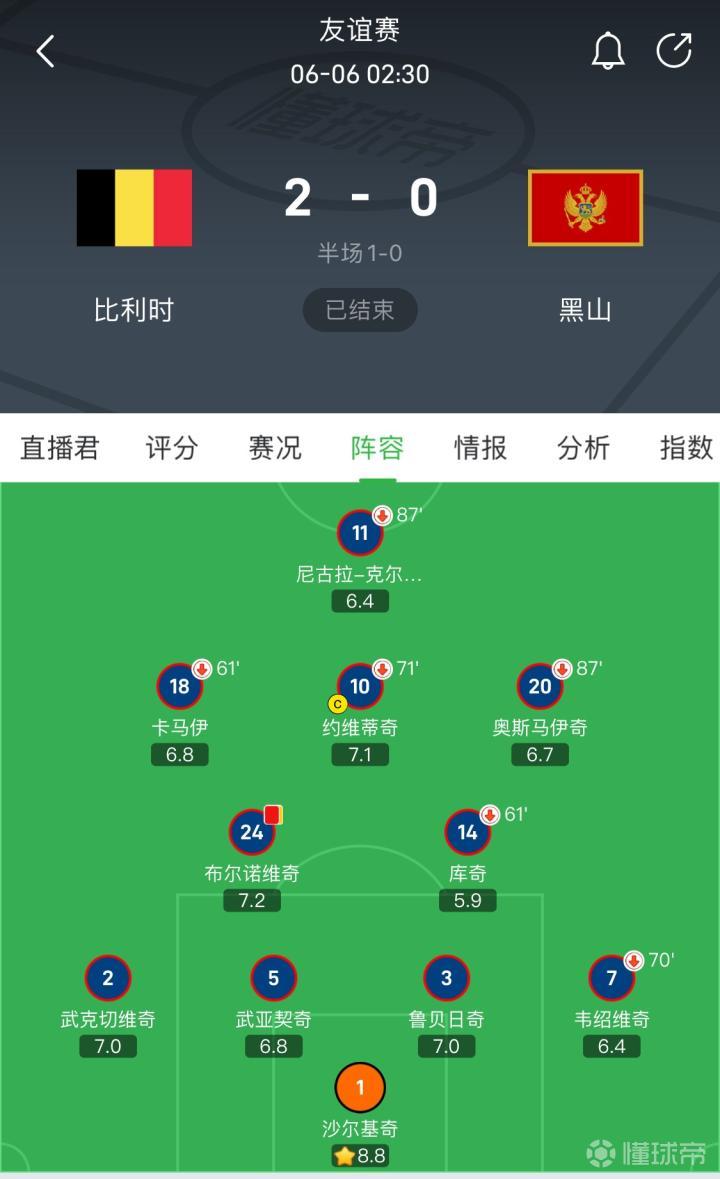
Task: Select the 阵容 tab
Action: [377, 448]
